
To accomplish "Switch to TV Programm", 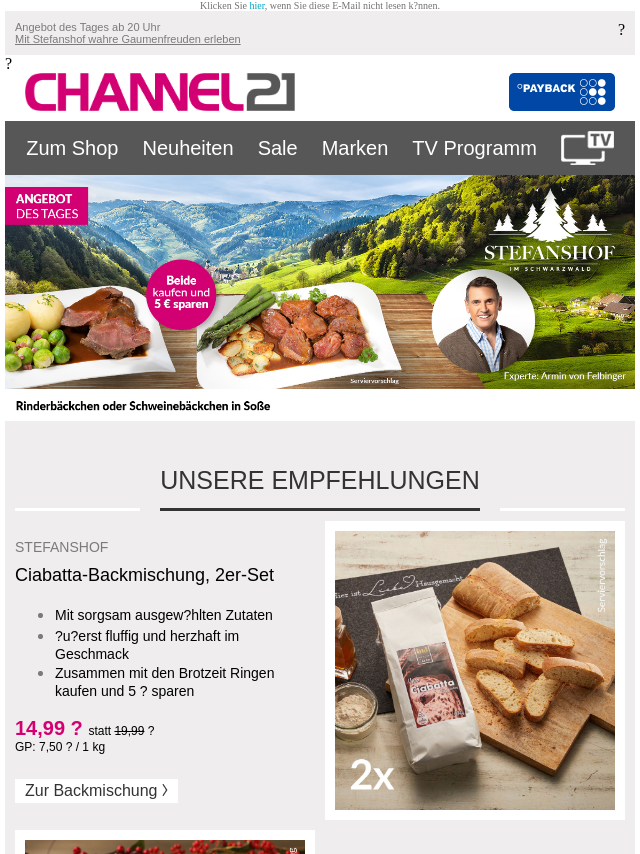I will [x=474, y=148].
